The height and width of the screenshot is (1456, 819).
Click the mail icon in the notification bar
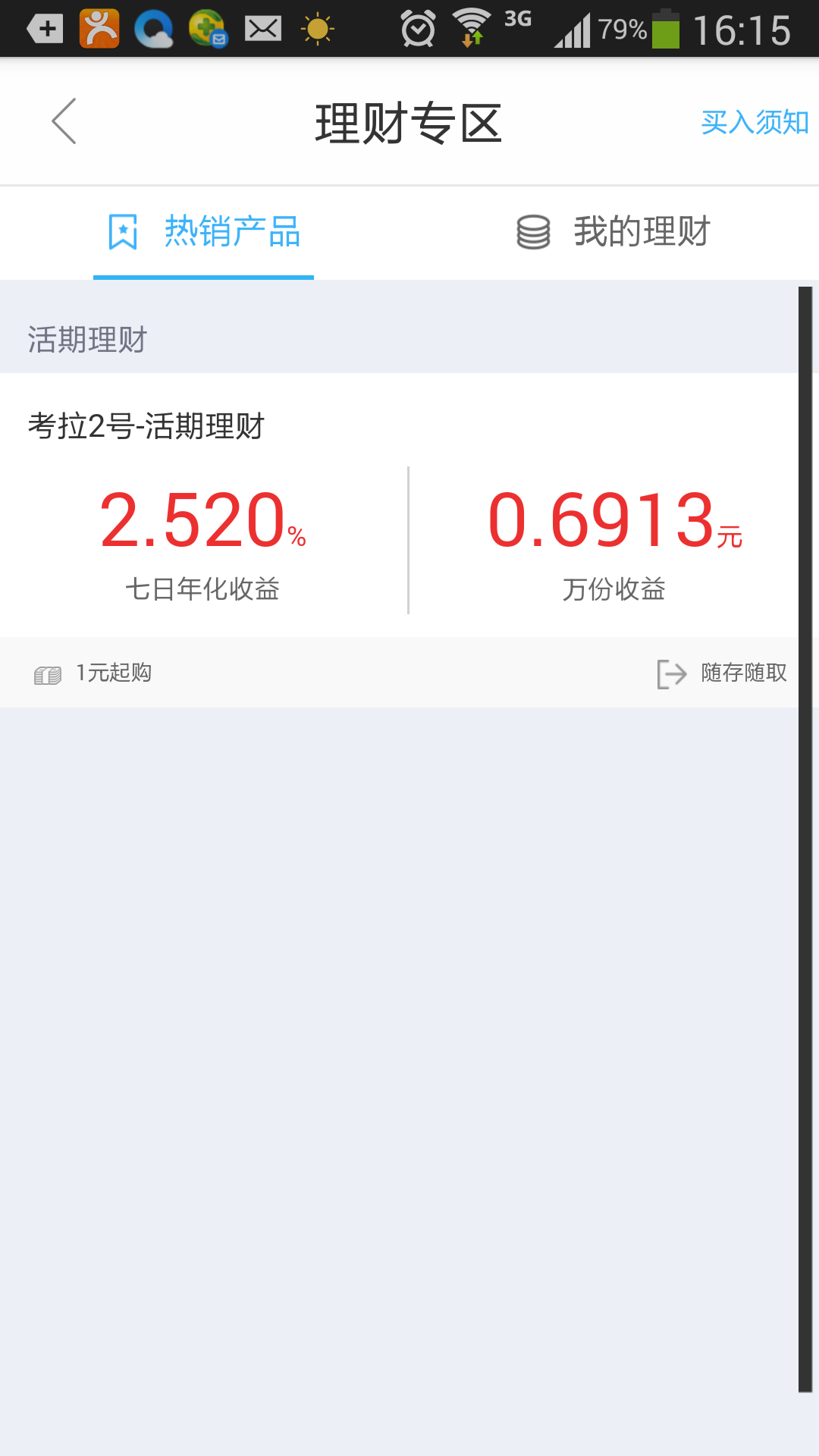coord(263,29)
